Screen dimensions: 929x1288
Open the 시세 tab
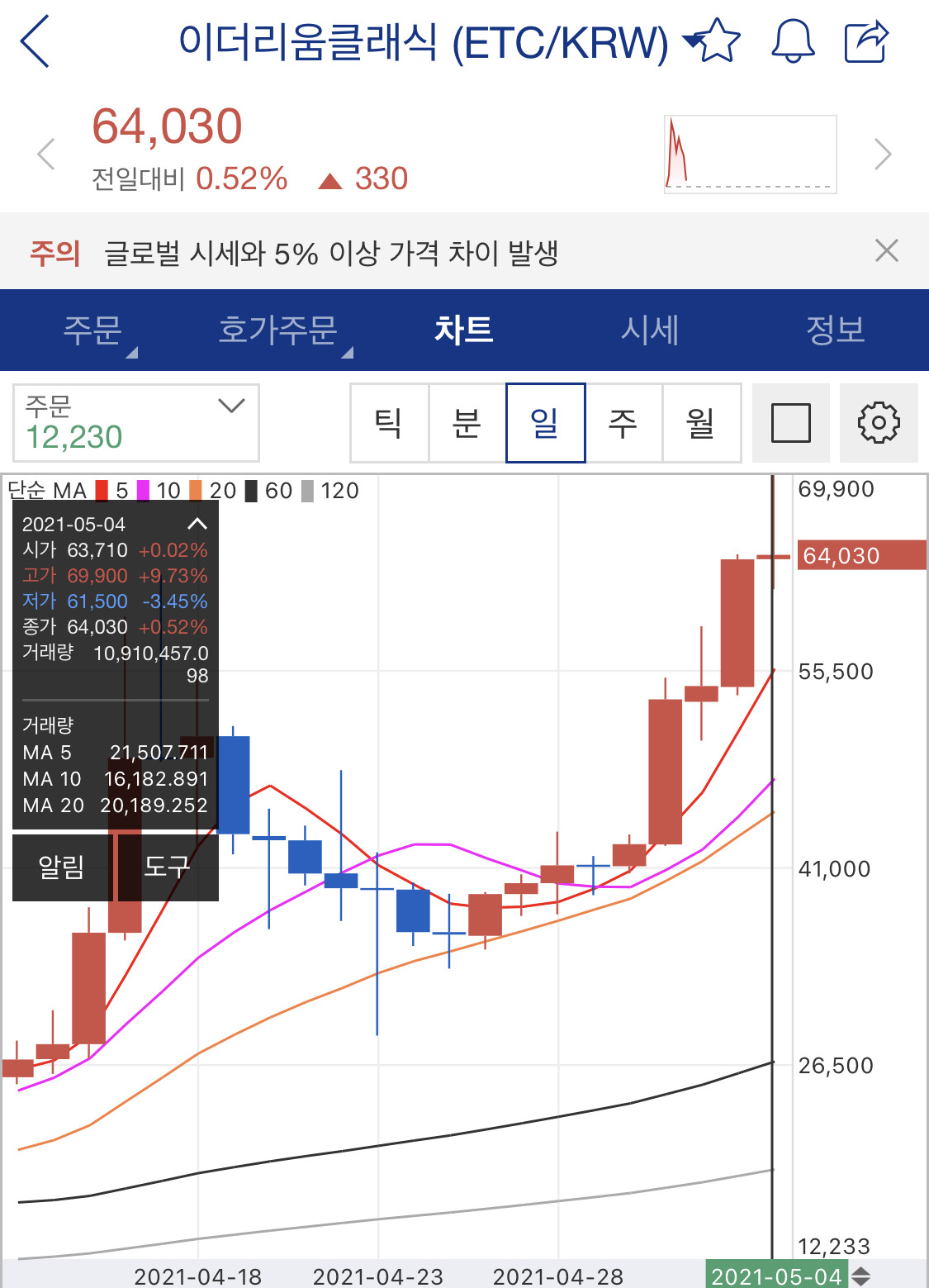(x=650, y=330)
